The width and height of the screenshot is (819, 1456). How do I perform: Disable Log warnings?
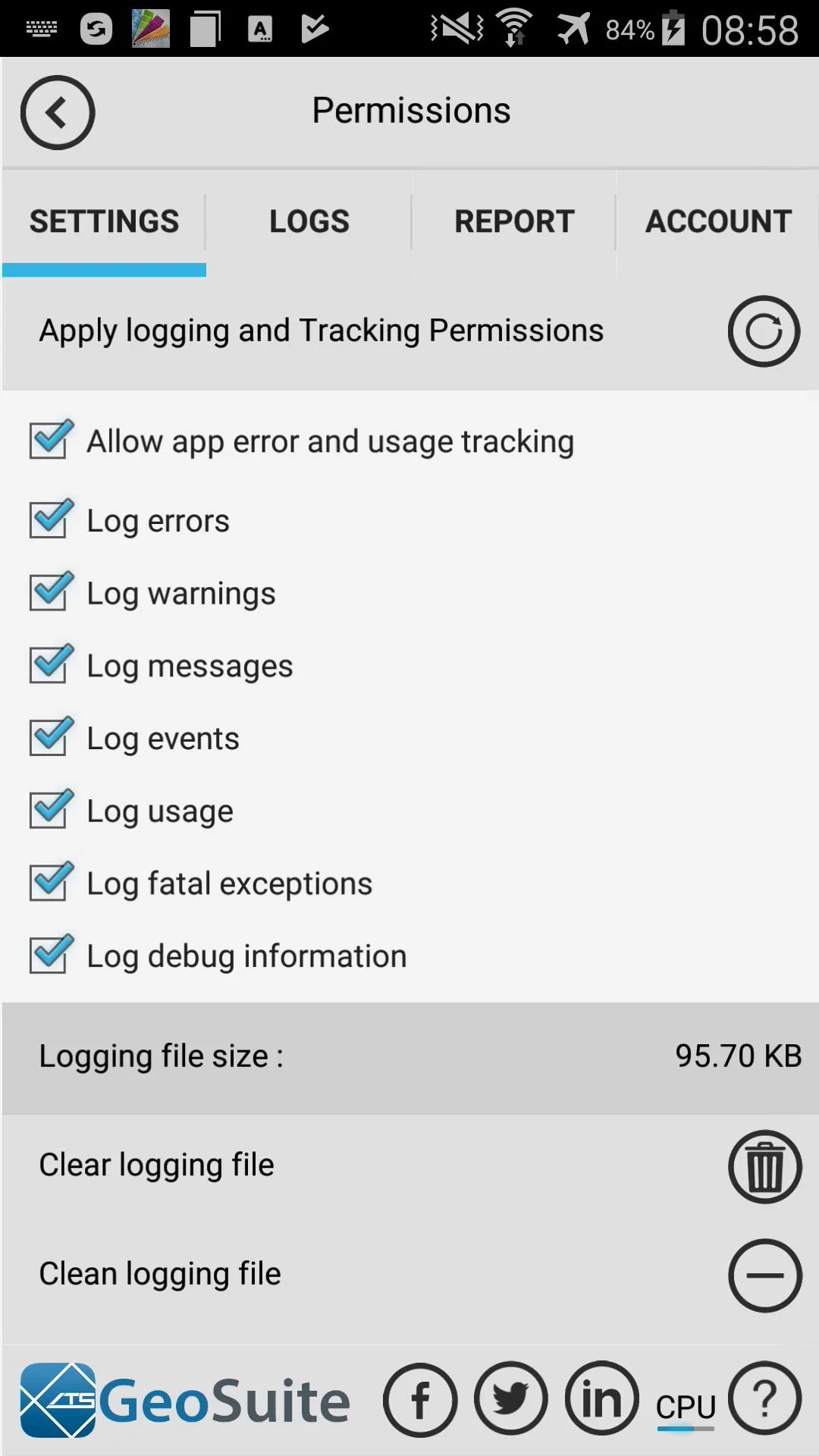pyautogui.click(x=52, y=592)
